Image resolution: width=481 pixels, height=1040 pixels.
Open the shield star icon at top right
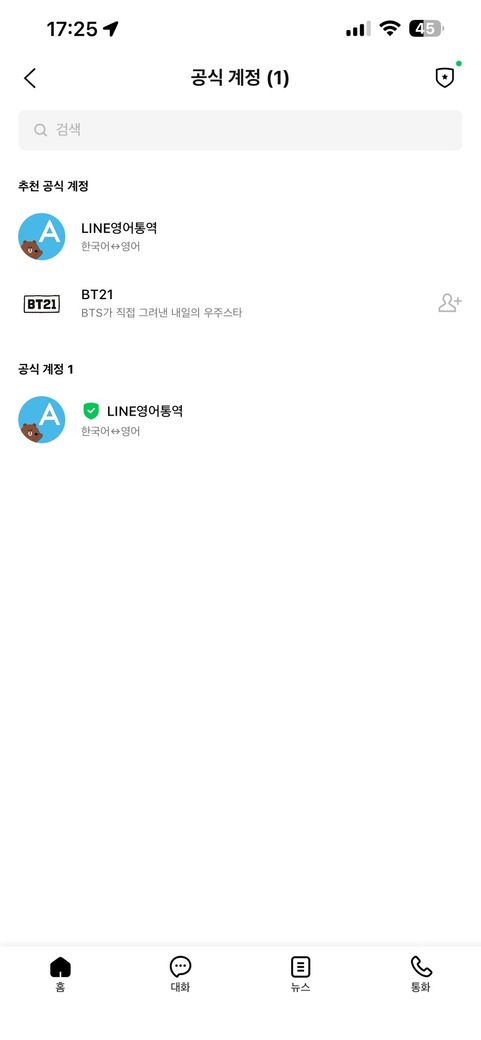[x=445, y=78]
